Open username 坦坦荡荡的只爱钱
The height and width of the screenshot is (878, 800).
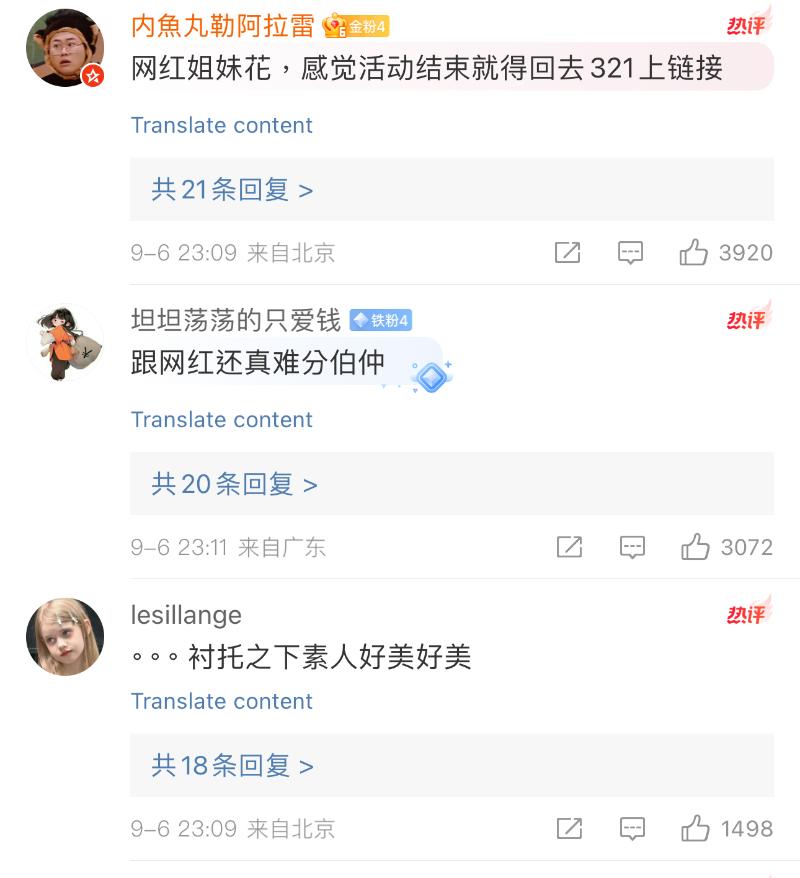click(236, 319)
